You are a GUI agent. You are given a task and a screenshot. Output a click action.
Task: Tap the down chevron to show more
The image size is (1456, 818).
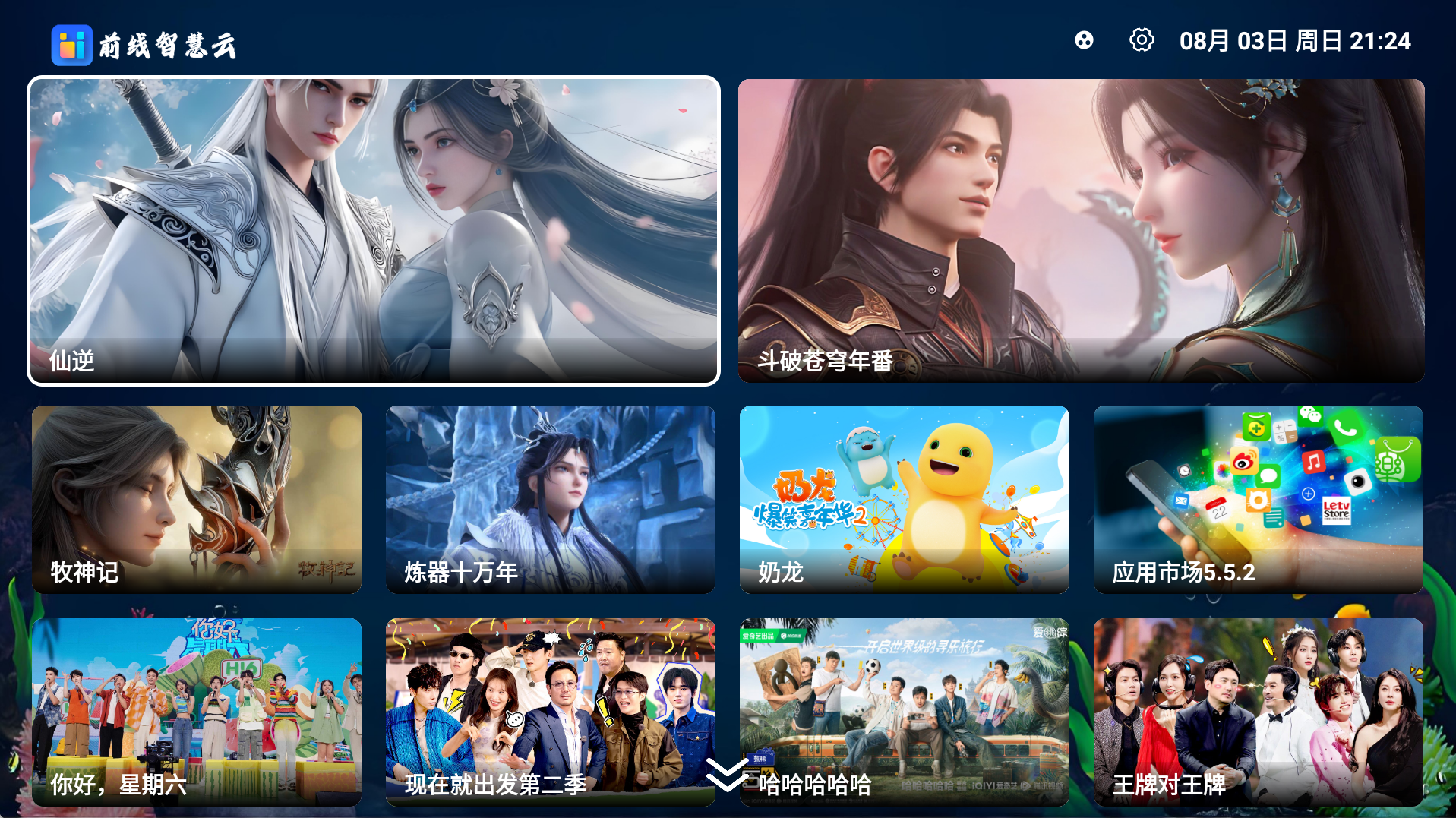tap(727, 775)
